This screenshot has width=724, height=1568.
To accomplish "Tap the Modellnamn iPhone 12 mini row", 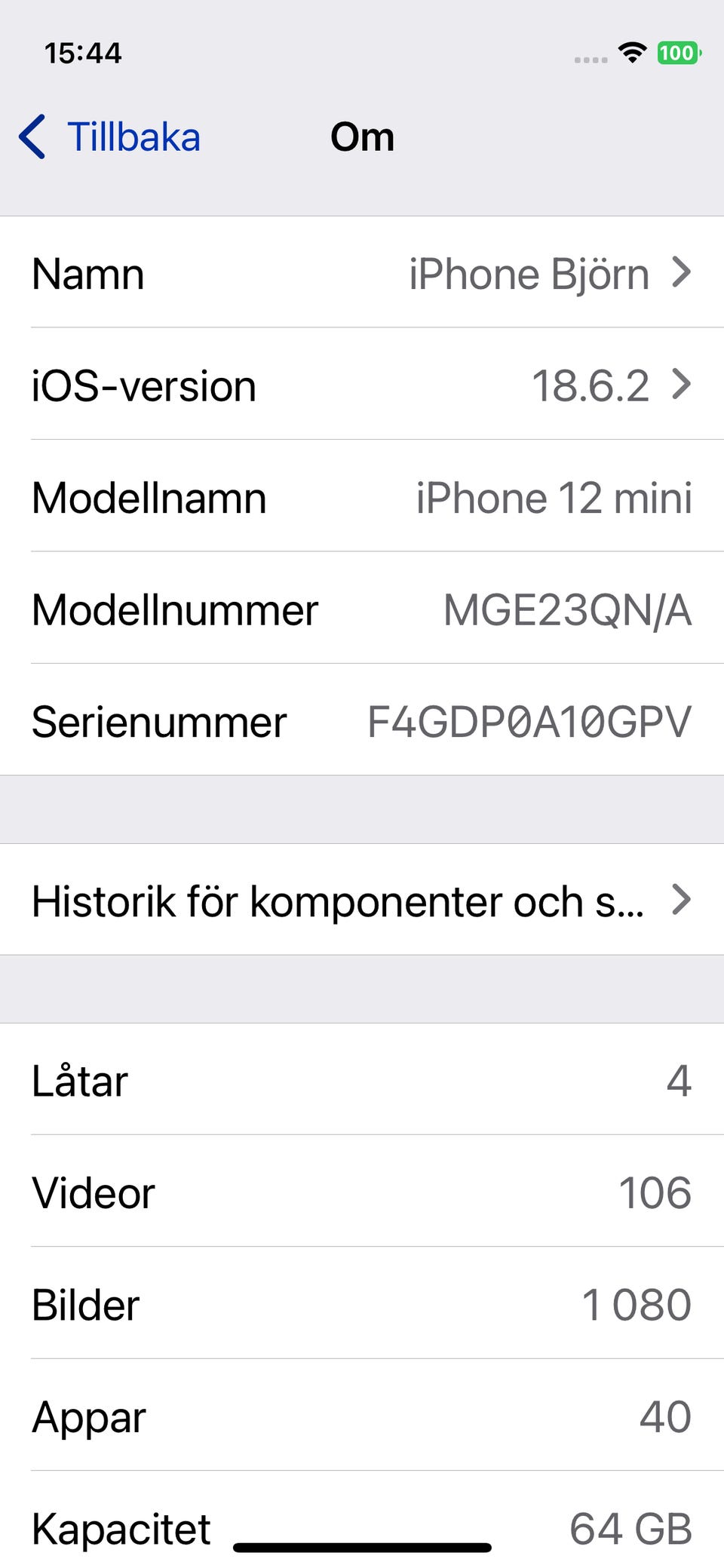I will pyautogui.click(x=362, y=497).
